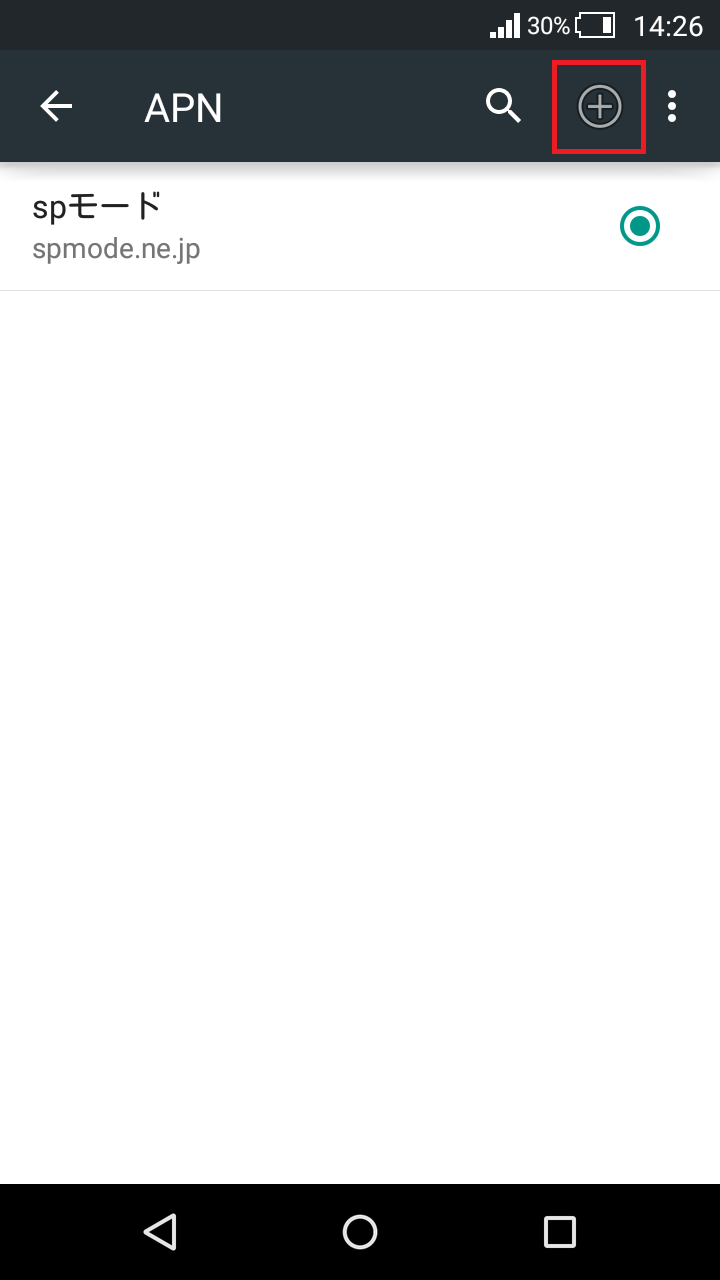Tap the system home button
720x1280 pixels.
tap(360, 1232)
